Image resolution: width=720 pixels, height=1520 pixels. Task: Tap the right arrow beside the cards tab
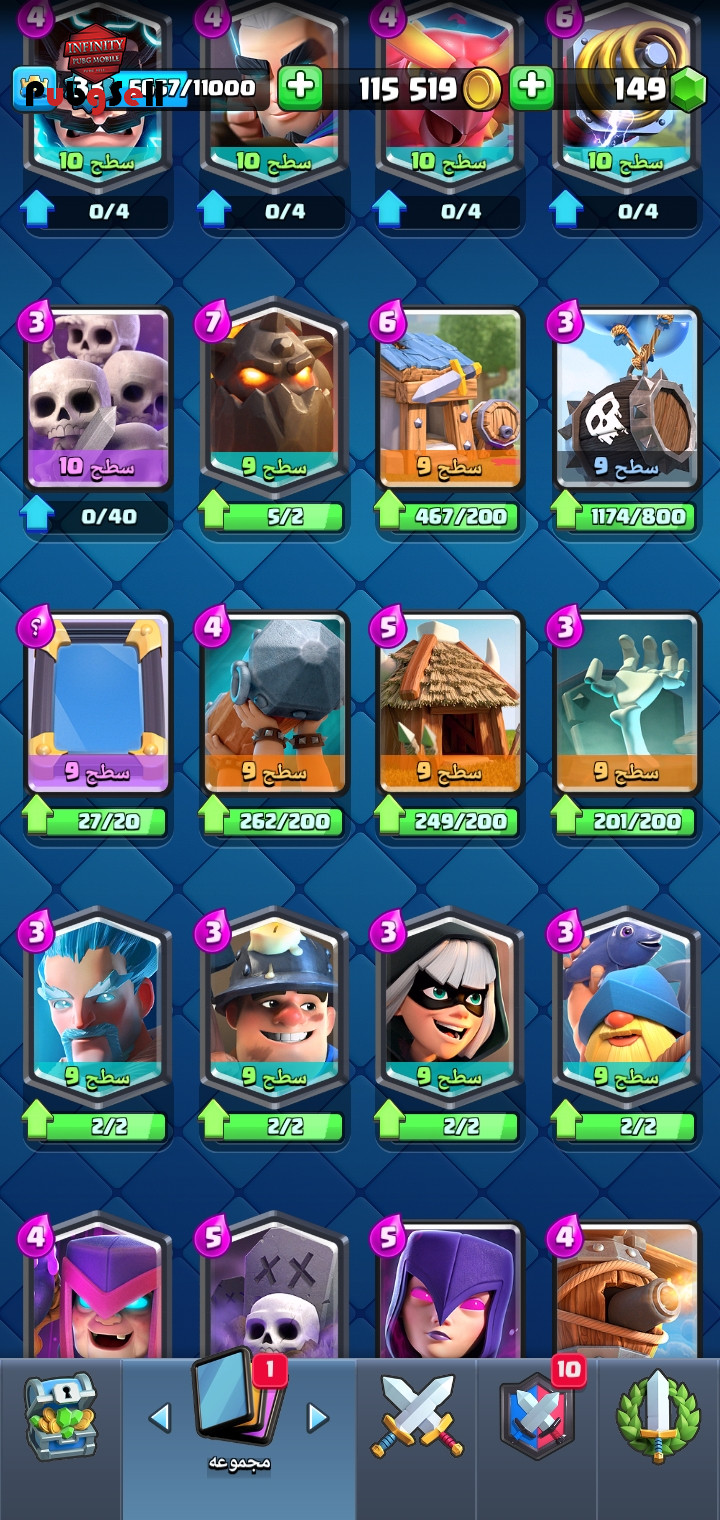[317, 1417]
